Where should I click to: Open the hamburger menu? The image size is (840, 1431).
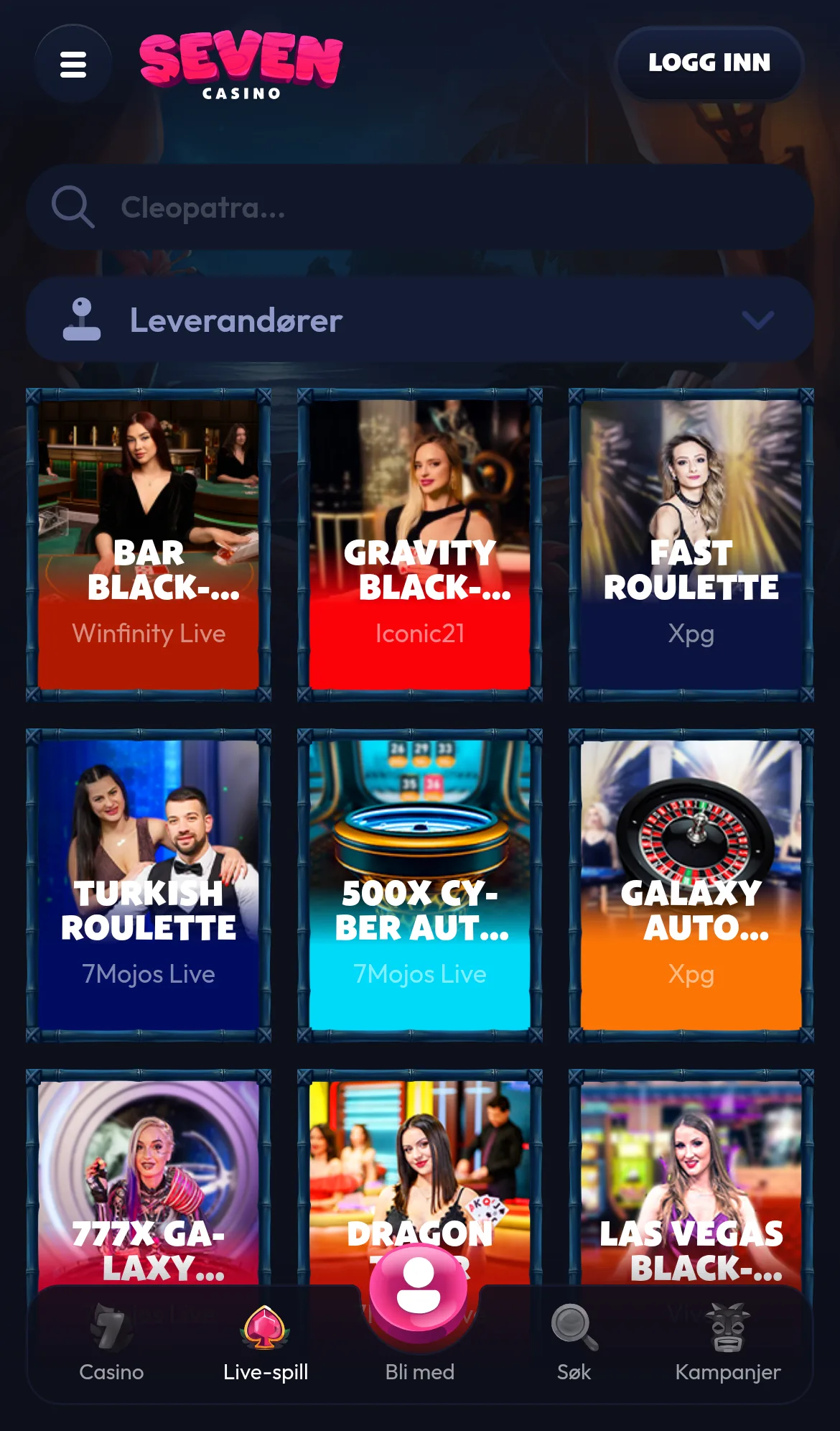point(73,64)
